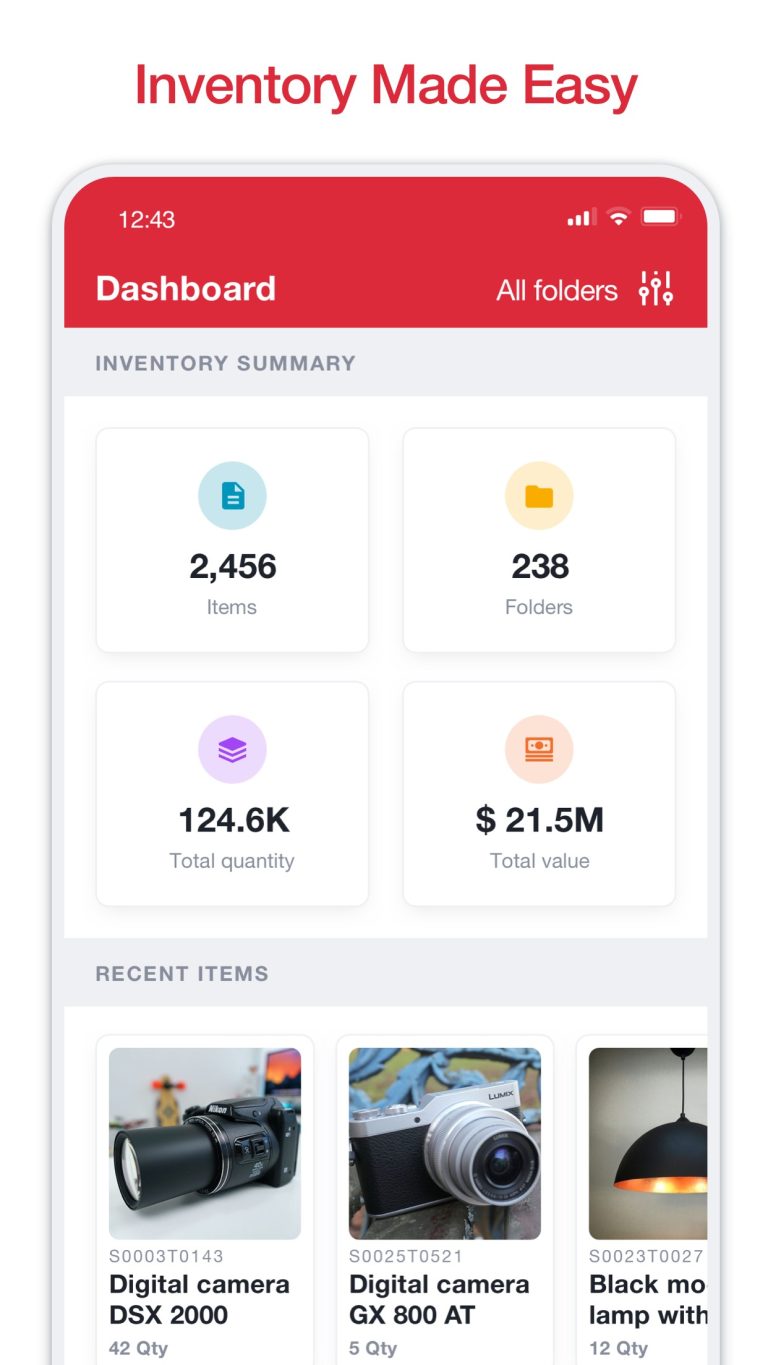Image resolution: width=768 pixels, height=1365 pixels.
Task: Expand the Recent Items section
Action: tap(181, 973)
